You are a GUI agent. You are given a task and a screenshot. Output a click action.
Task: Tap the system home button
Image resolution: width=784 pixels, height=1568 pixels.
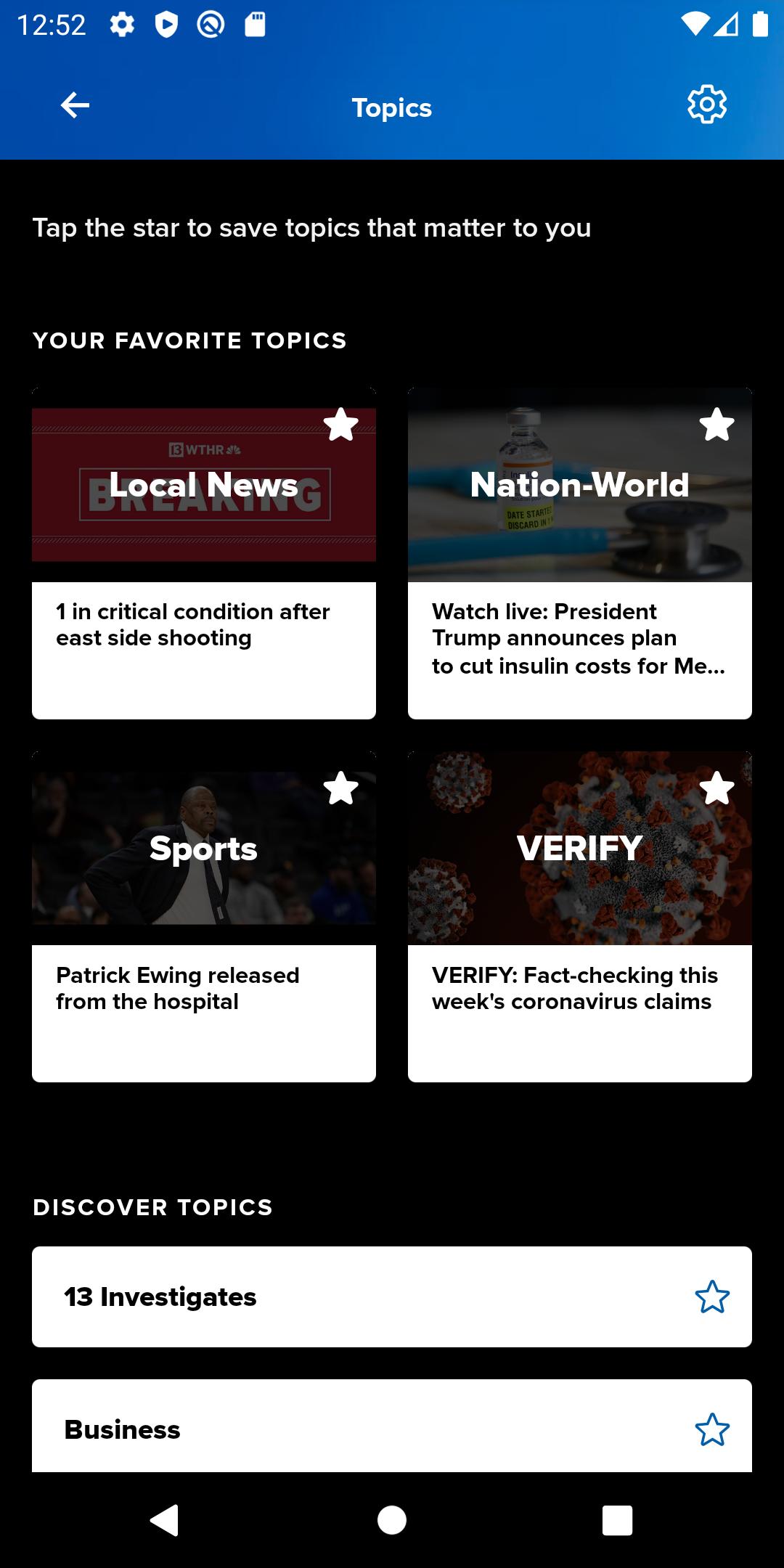point(392,1520)
